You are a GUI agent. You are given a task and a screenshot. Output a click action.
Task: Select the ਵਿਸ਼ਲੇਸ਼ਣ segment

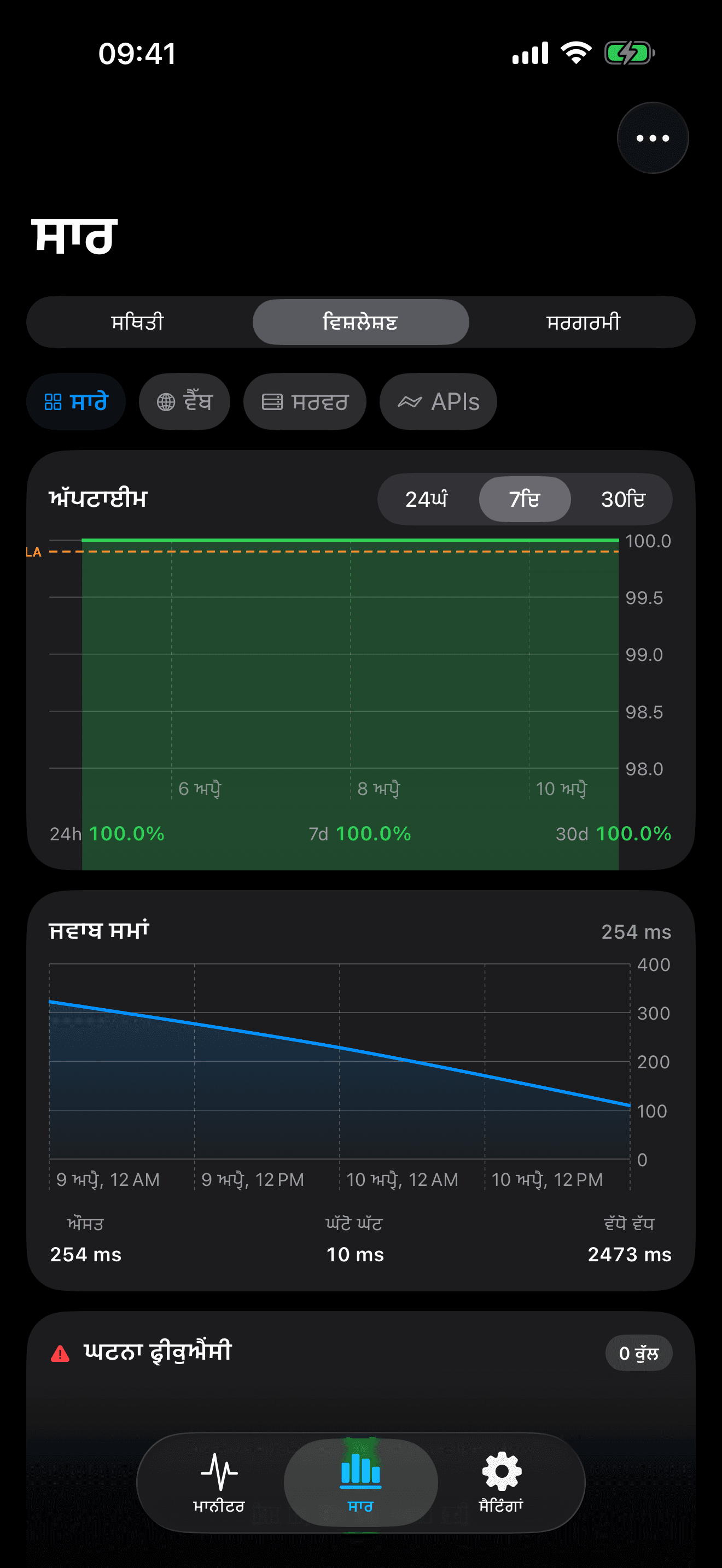click(360, 322)
